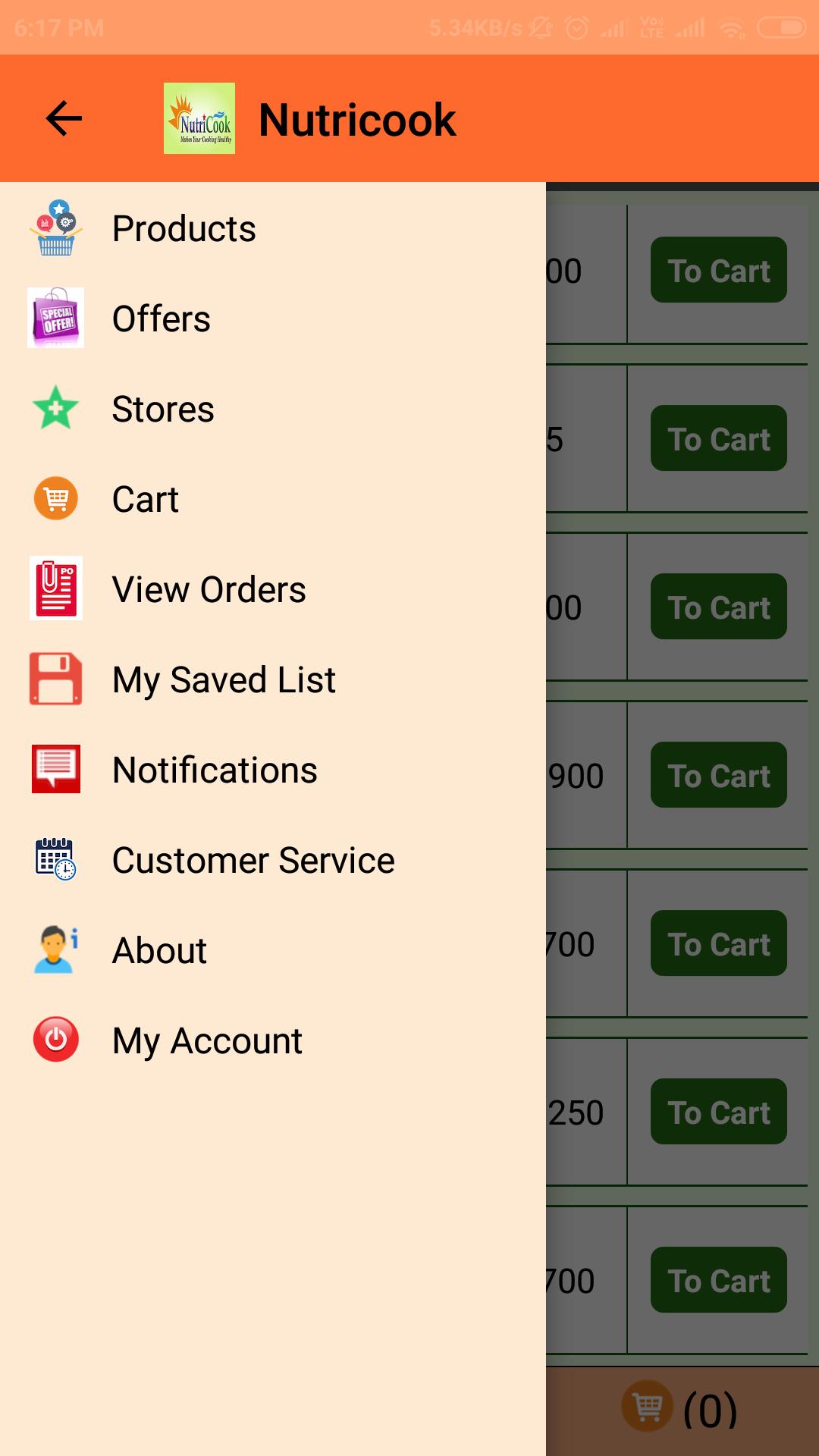The width and height of the screenshot is (819, 1456).
Task: Open the Stores list
Action: click(x=162, y=409)
